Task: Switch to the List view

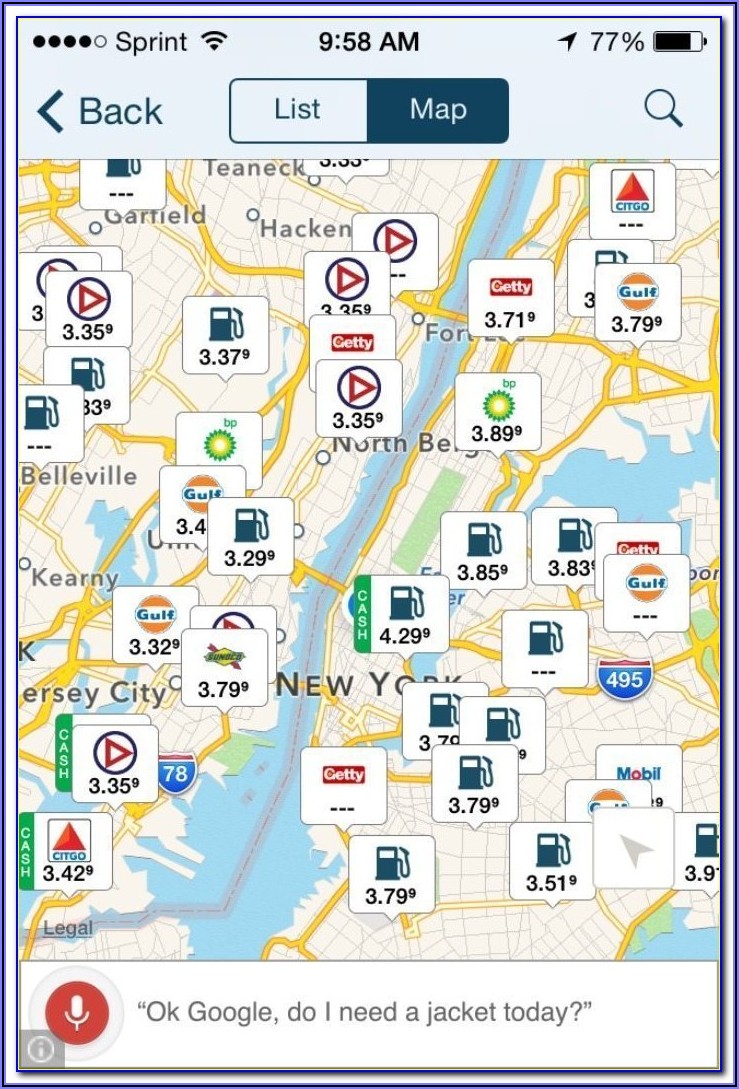Action: point(298,110)
